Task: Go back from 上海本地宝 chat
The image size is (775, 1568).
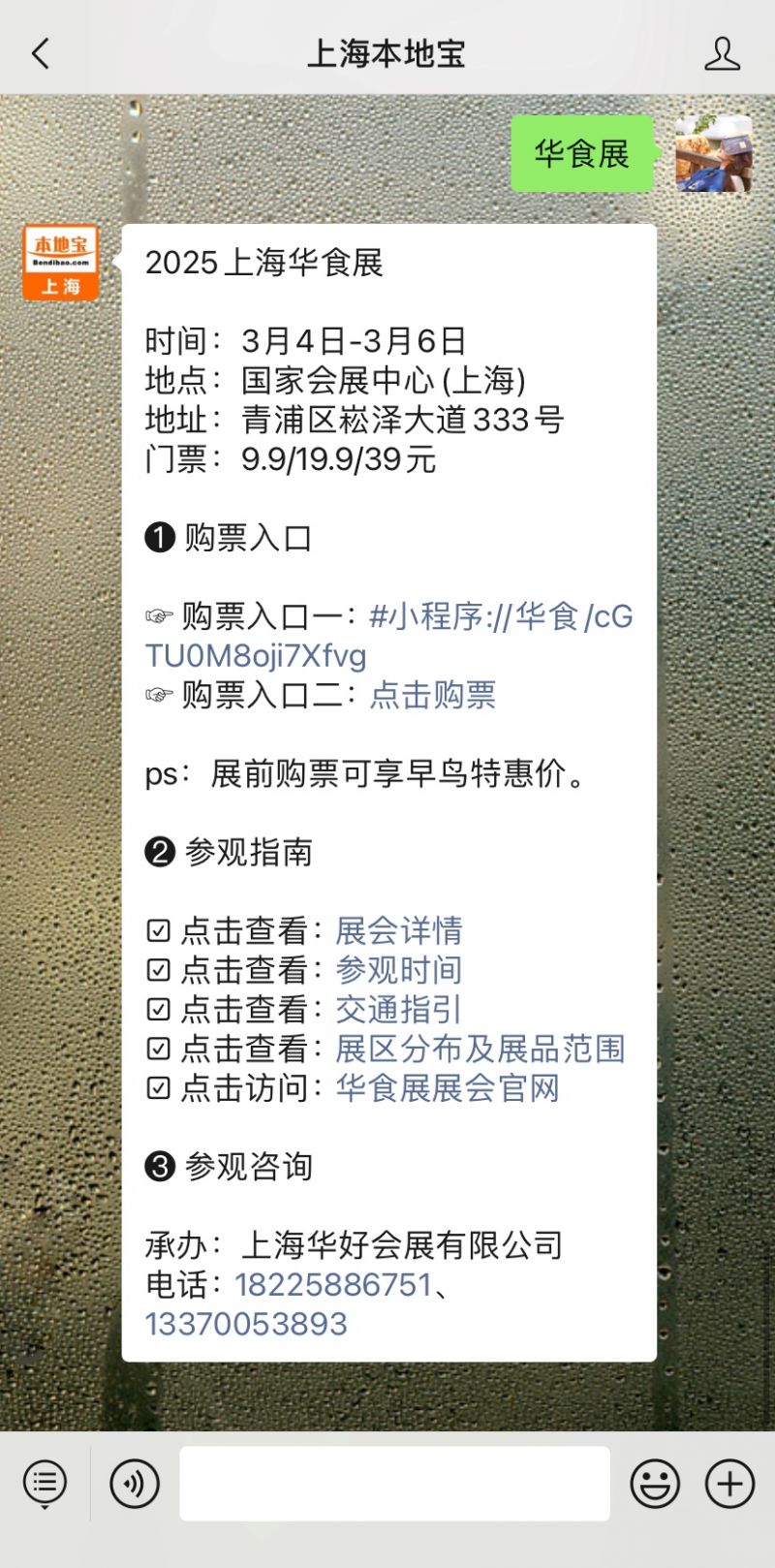Action: [x=40, y=53]
